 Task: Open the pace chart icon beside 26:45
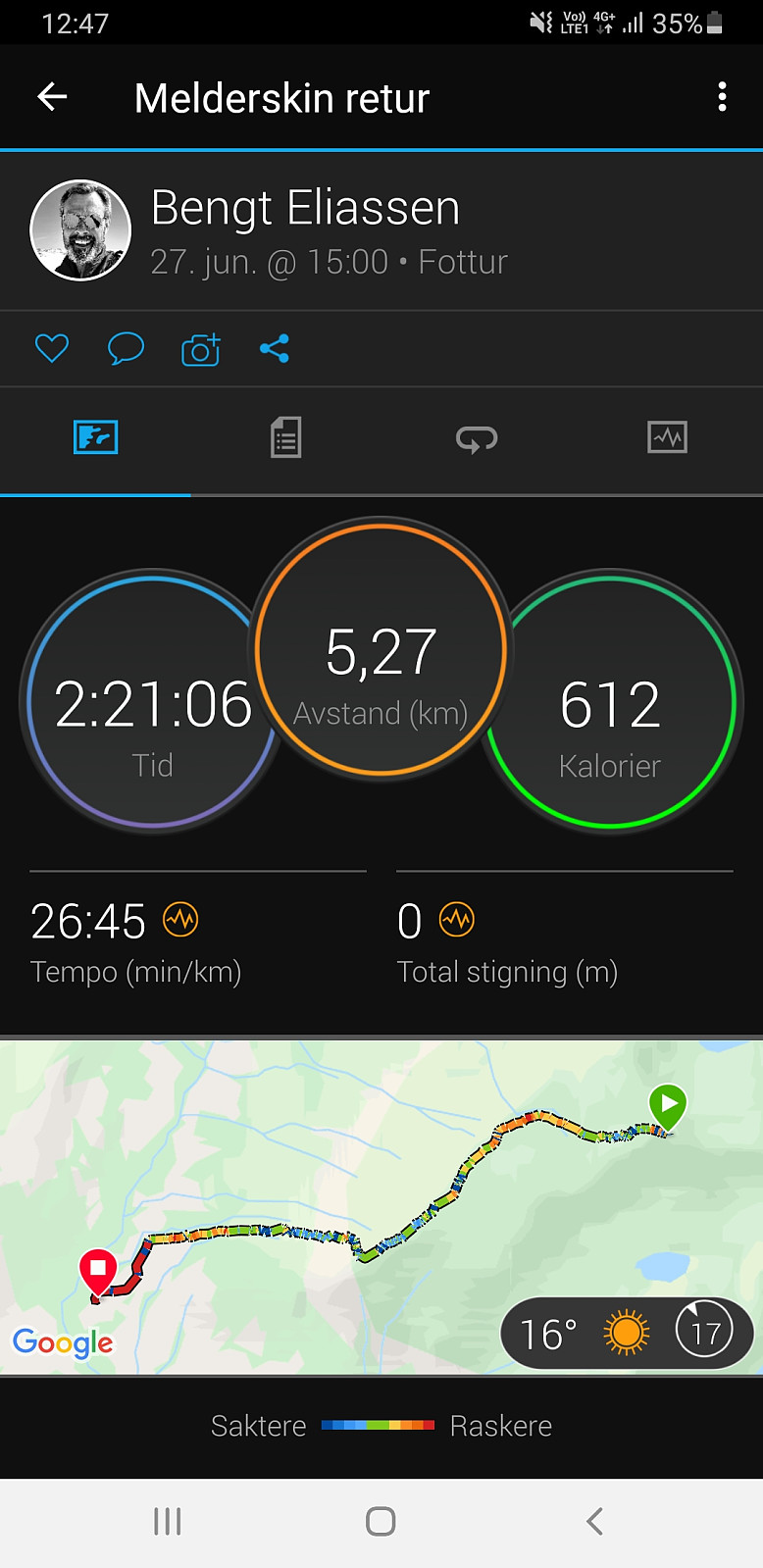pos(180,920)
